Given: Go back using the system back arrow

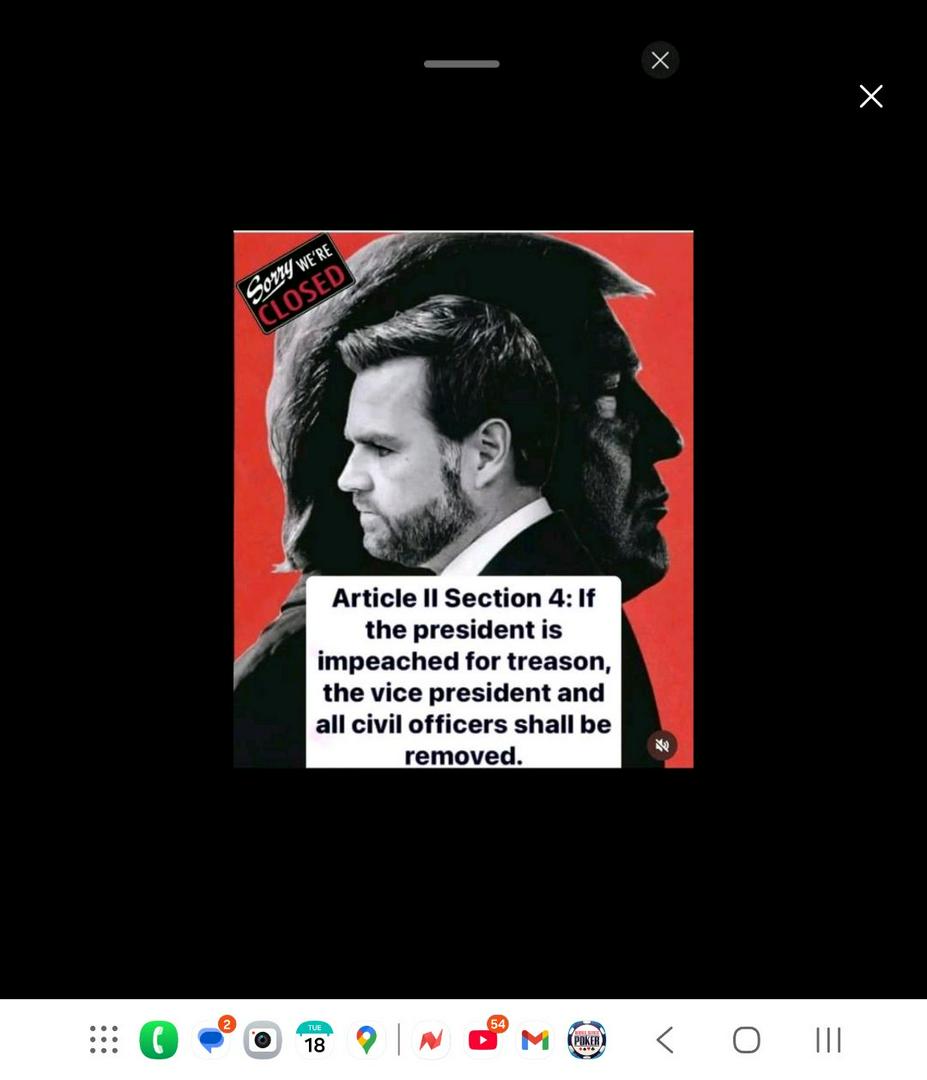Looking at the screenshot, I should pyautogui.click(x=665, y=1040).
